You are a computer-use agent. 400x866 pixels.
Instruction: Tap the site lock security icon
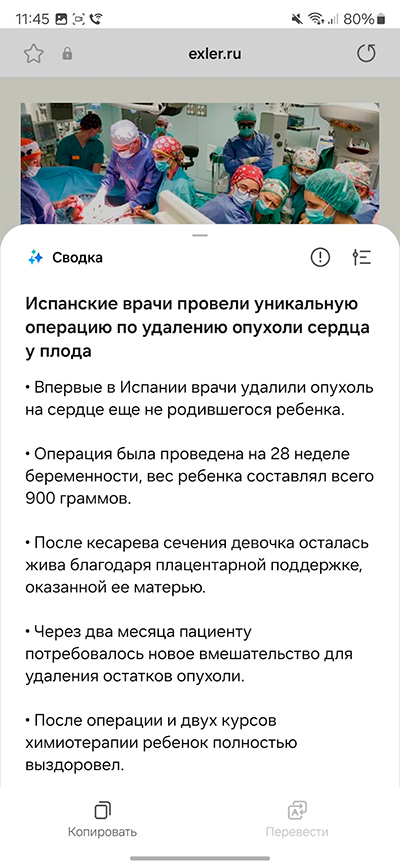(x=67, y=54)
